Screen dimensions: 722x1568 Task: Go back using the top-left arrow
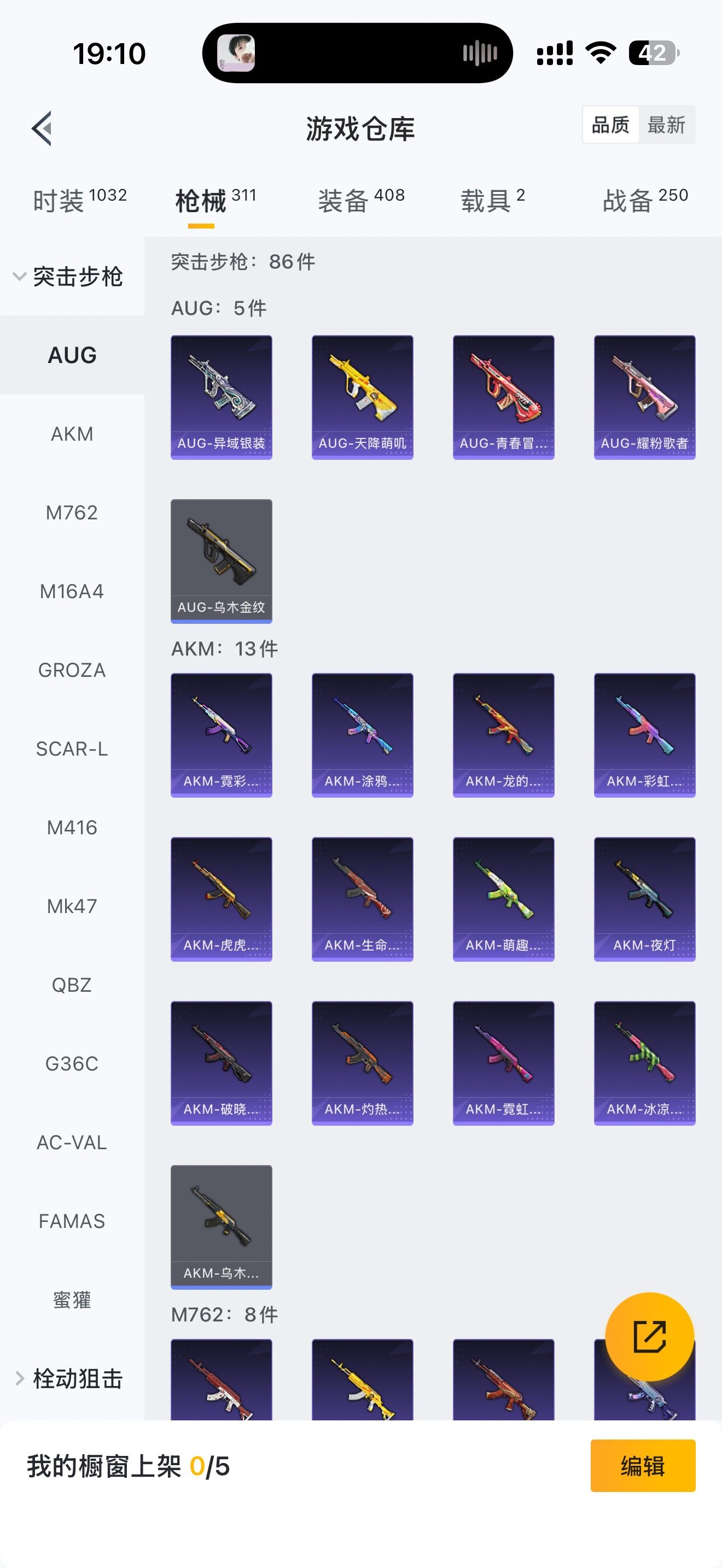pyautogui.click(x=42, y=128)
